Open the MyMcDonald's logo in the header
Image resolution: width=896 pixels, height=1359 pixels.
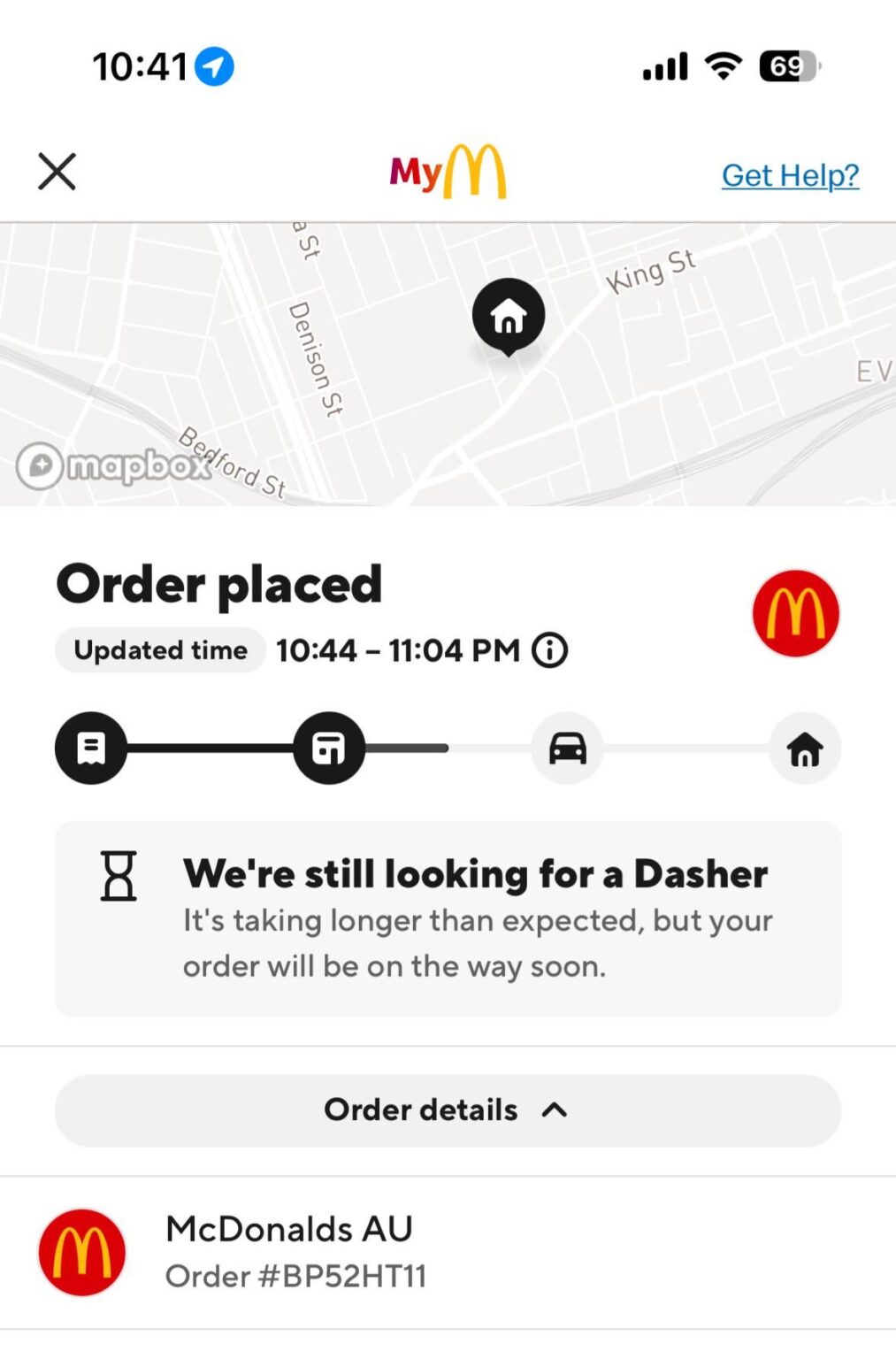[448, 171]
